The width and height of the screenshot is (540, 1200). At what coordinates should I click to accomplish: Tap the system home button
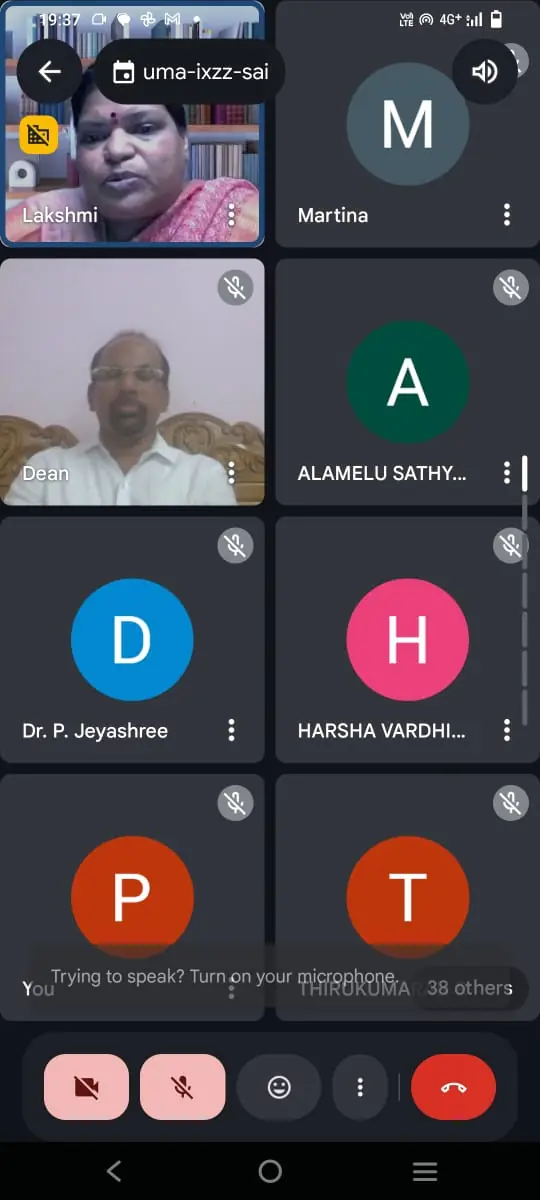[x=270, y=1171]
